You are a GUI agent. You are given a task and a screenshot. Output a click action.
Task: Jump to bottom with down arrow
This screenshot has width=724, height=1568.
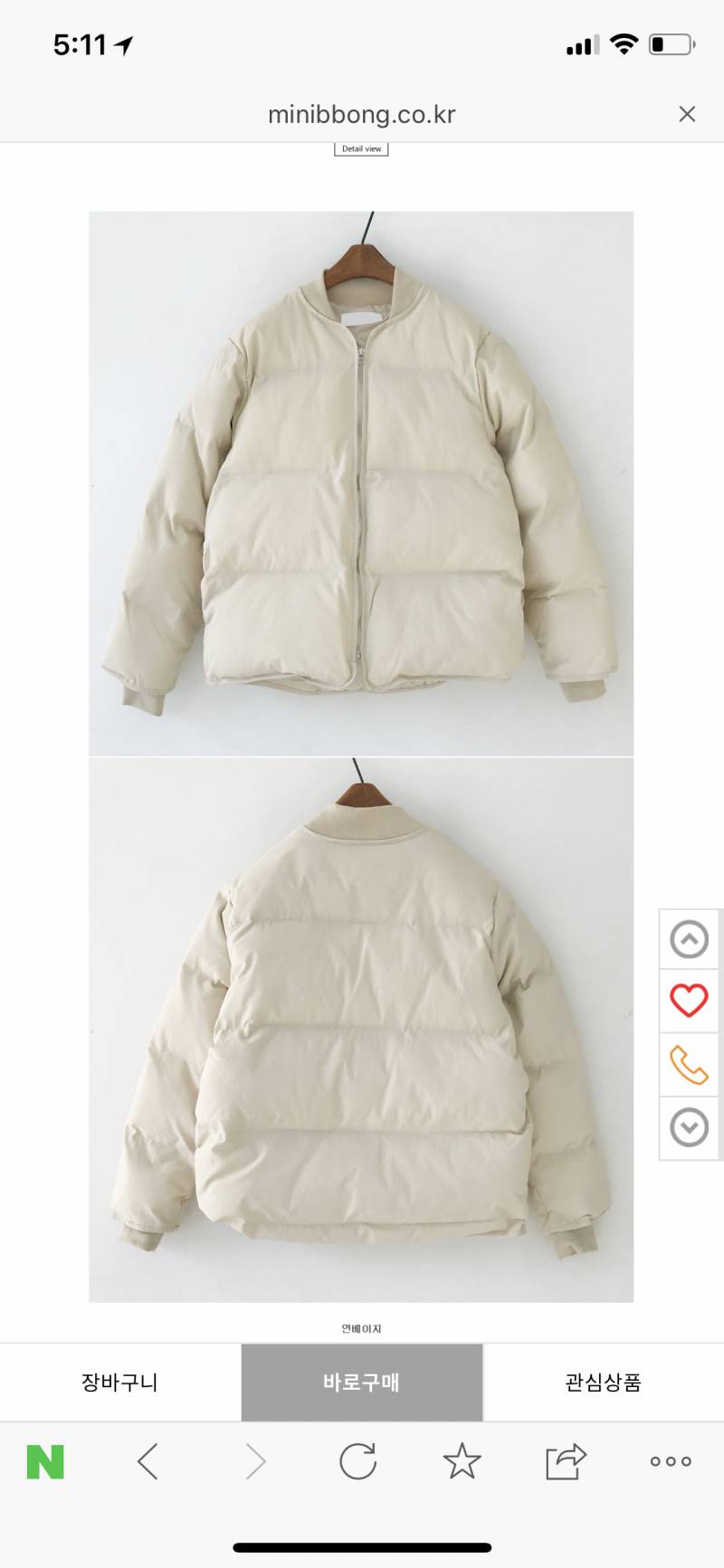tap(689, 1127)
